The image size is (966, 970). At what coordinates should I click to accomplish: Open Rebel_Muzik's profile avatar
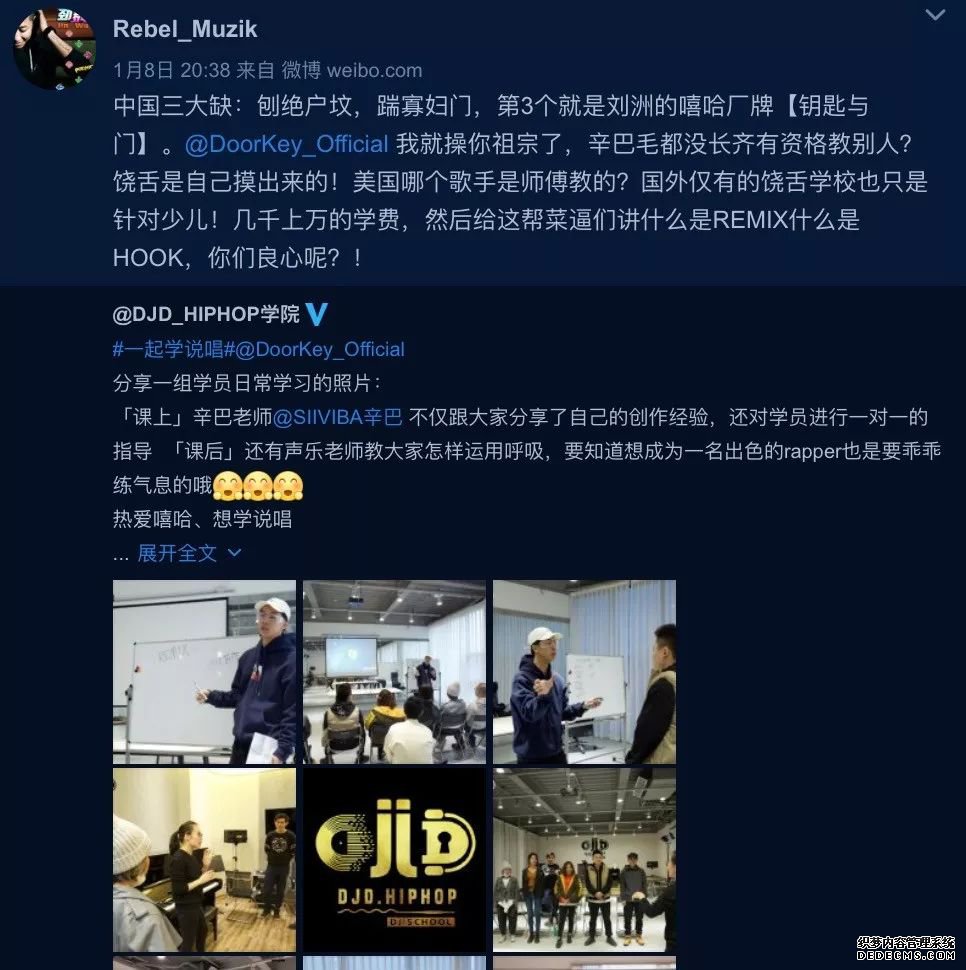(x=54, y=47)
